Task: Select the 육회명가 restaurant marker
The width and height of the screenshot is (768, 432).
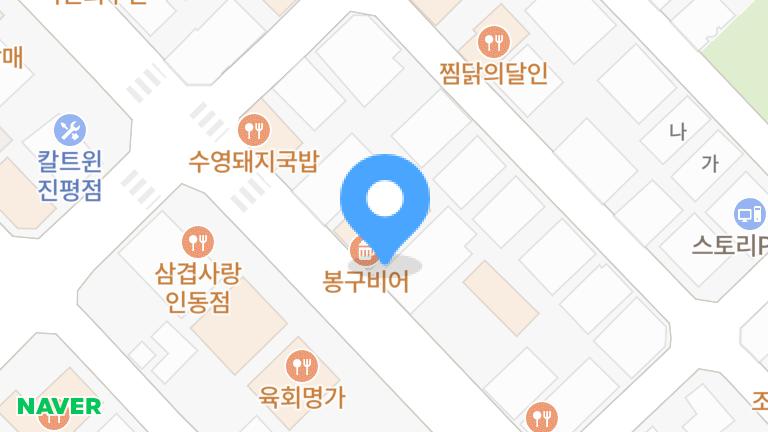Action: (x=300, y=365)
